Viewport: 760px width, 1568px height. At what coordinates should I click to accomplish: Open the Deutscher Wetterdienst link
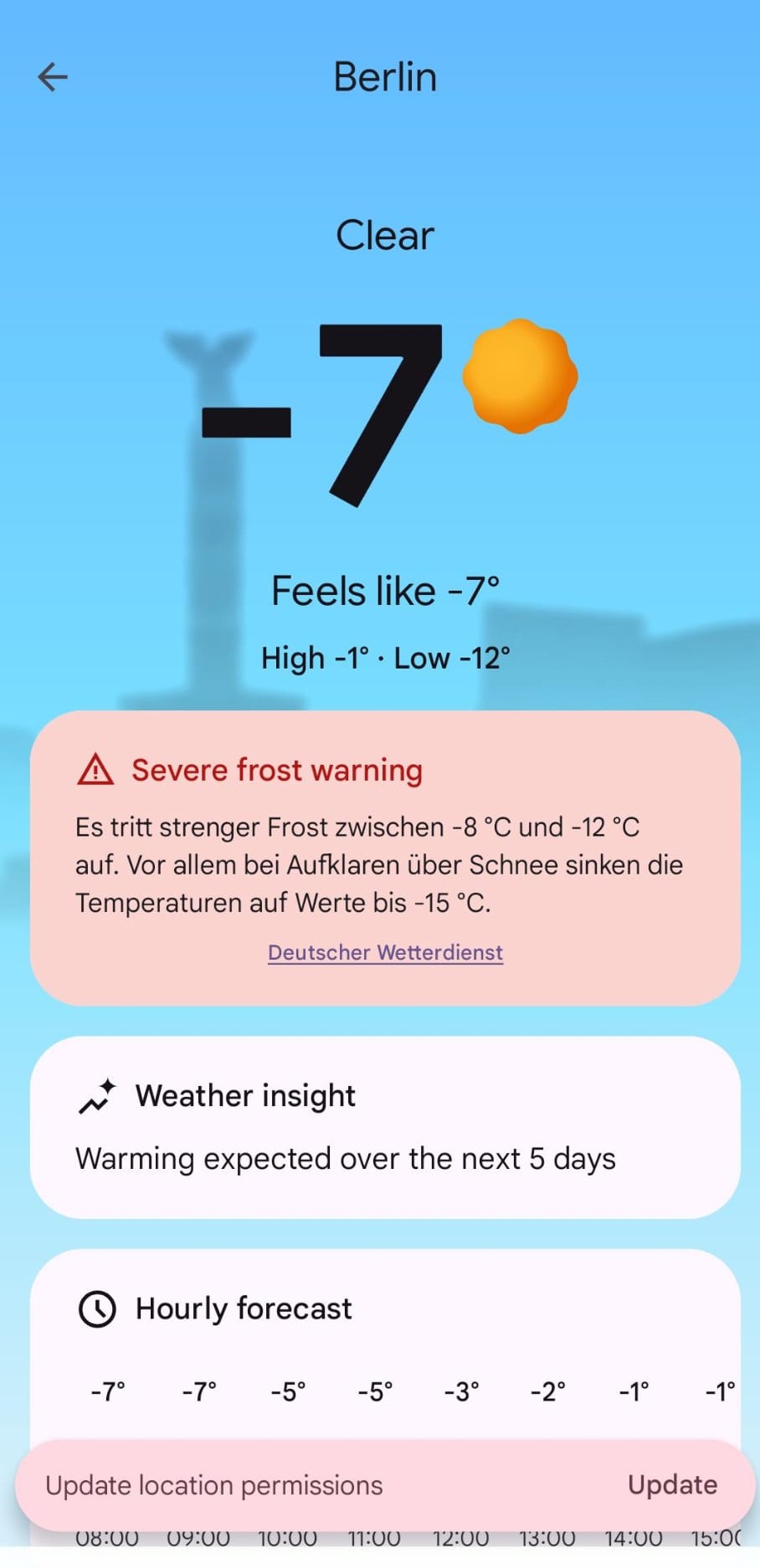click(385, 952)
